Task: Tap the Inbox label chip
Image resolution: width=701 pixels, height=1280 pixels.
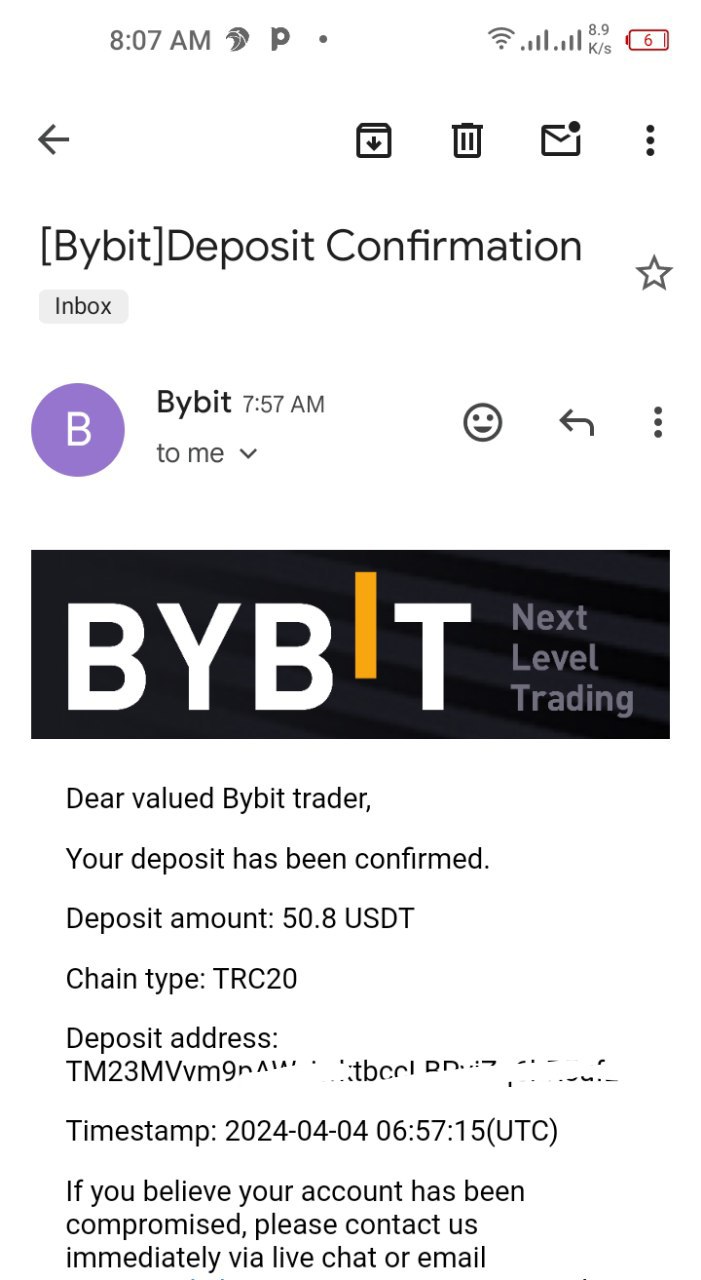Action: [83, 306]
